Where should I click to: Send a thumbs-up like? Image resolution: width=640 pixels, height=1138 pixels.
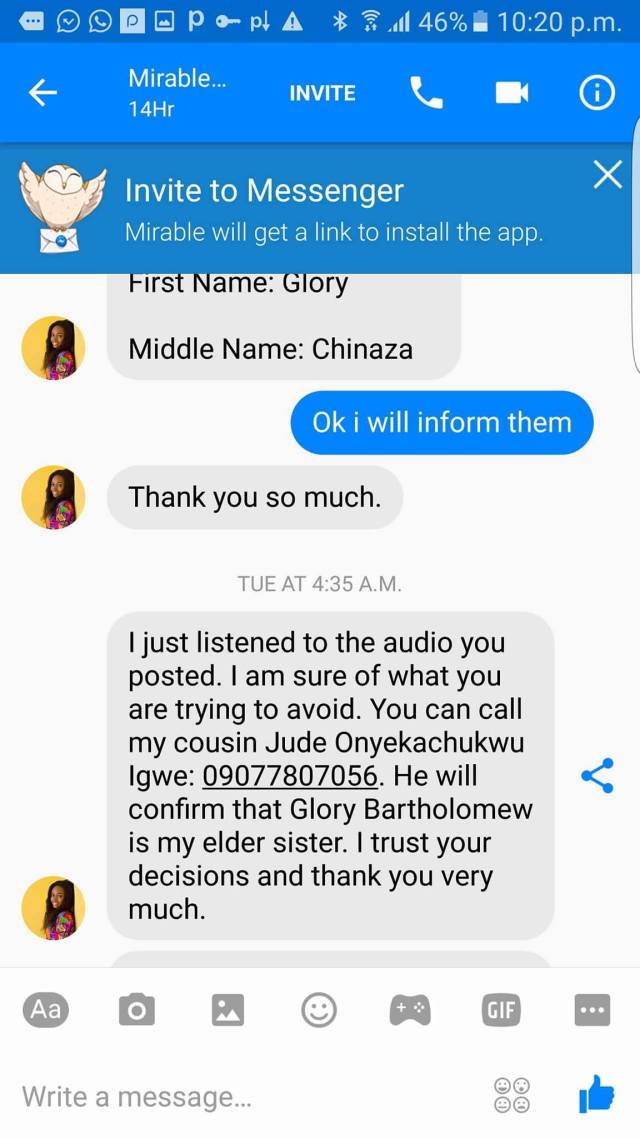[x=596, y=1095]
